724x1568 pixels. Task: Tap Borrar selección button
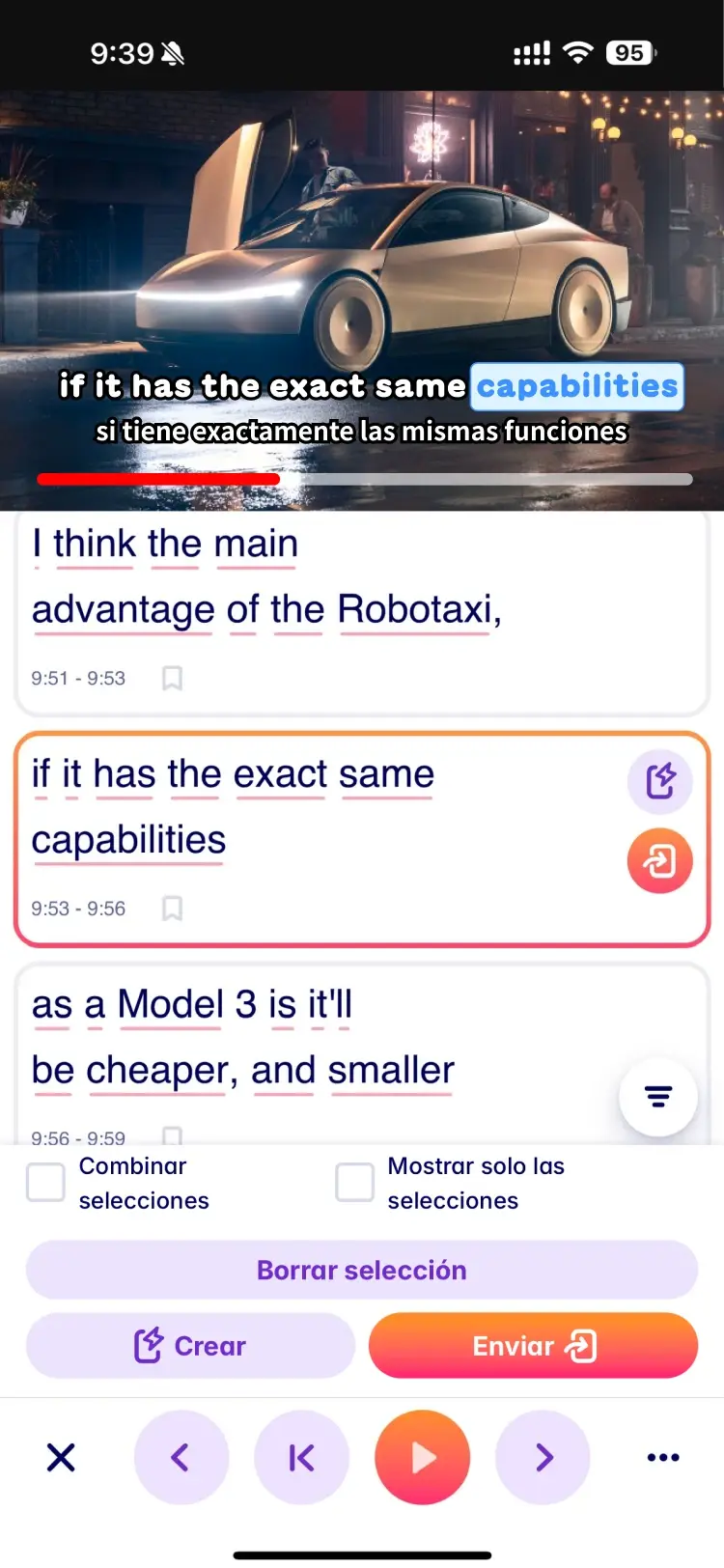(362, 1271)
